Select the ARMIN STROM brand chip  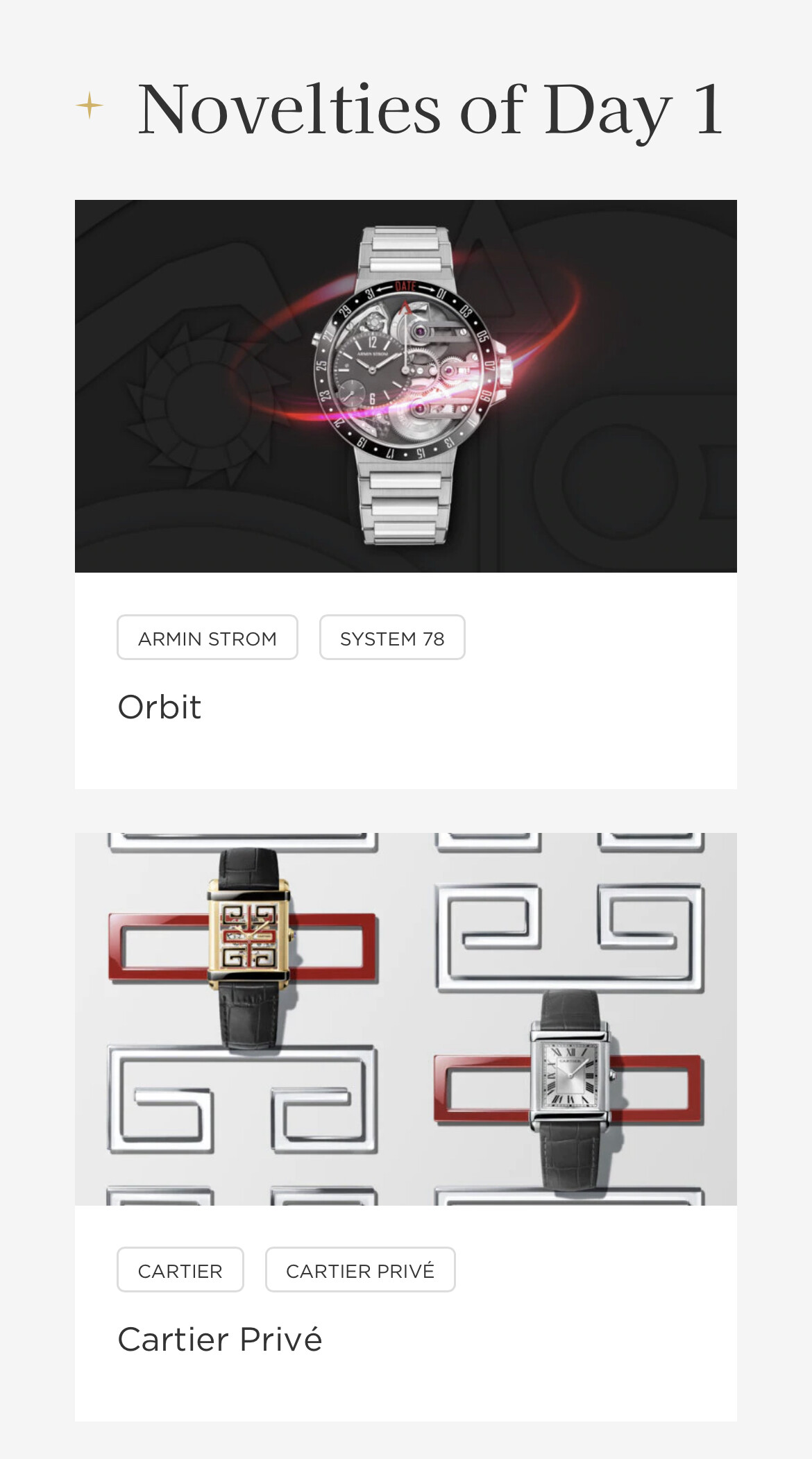pos(208,637)
